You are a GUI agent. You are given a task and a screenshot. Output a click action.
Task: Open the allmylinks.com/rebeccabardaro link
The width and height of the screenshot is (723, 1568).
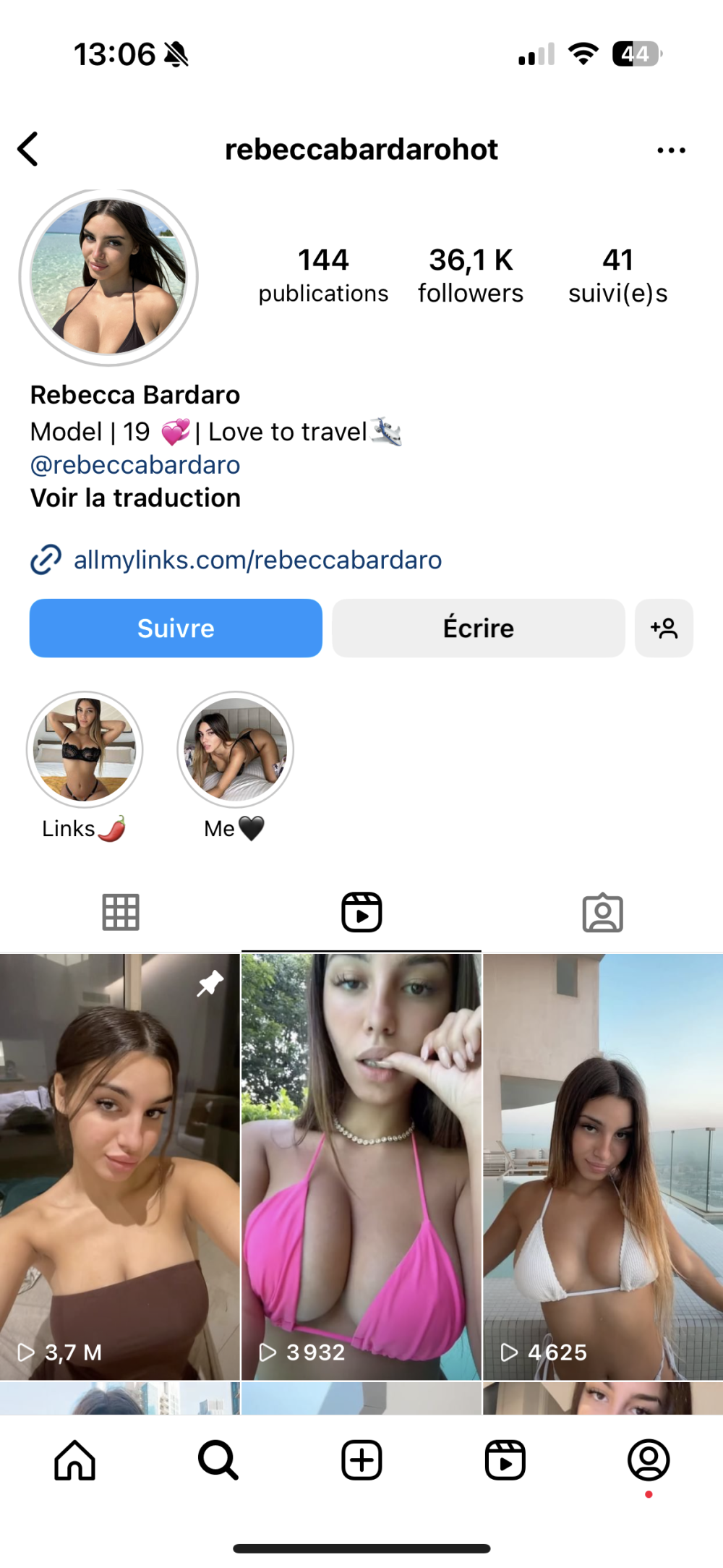coord(257,560)
